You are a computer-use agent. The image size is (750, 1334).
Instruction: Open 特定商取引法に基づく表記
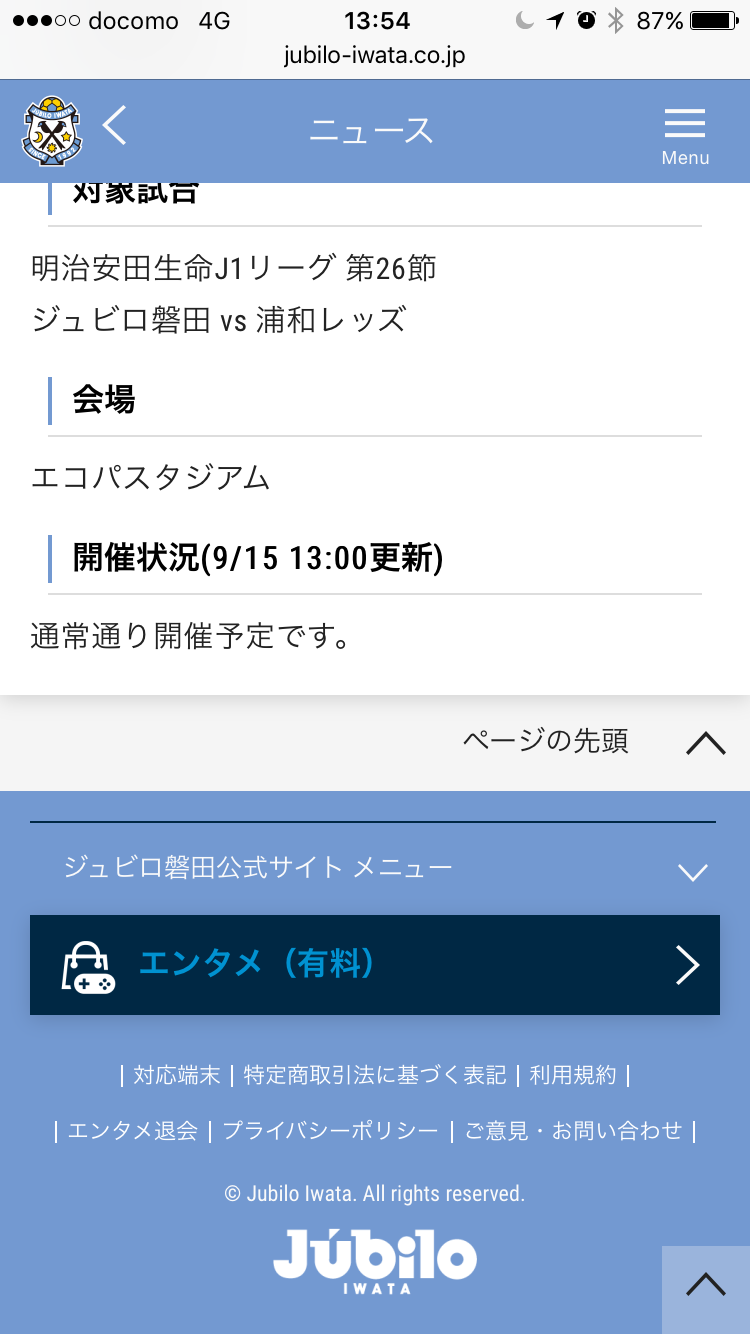(x=375, y=1076)
